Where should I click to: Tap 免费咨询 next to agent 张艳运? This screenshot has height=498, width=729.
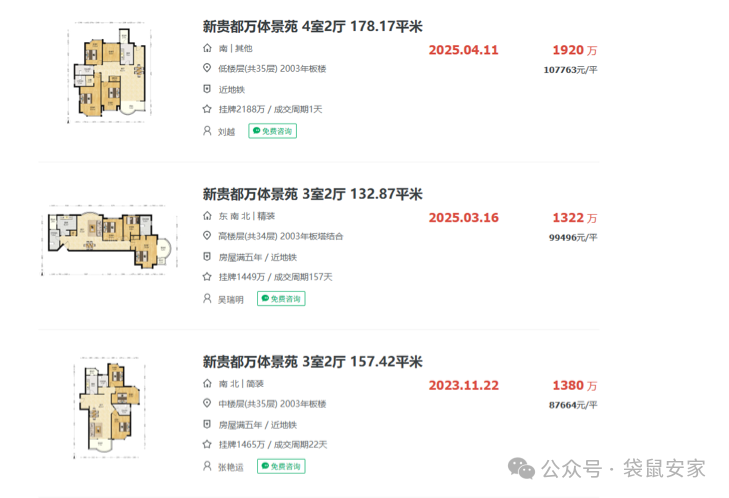280,466
